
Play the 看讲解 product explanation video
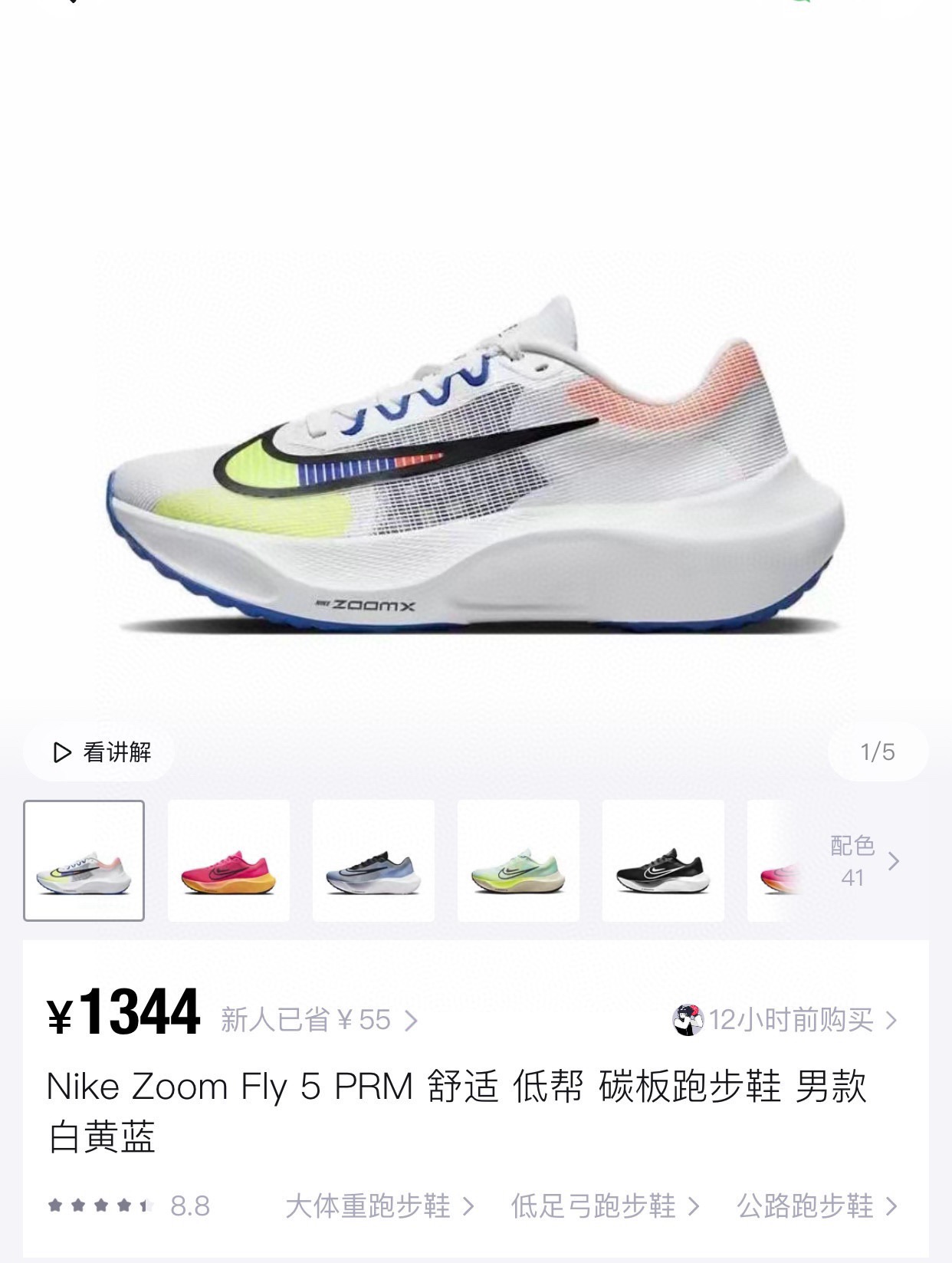[101, 752]
